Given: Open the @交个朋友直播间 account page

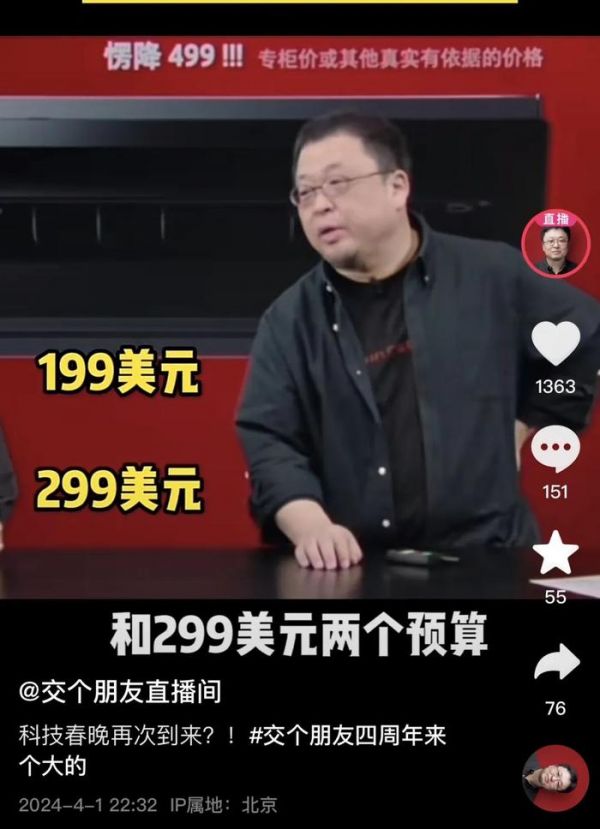Looking at the screenshot, I should [120, 691].
